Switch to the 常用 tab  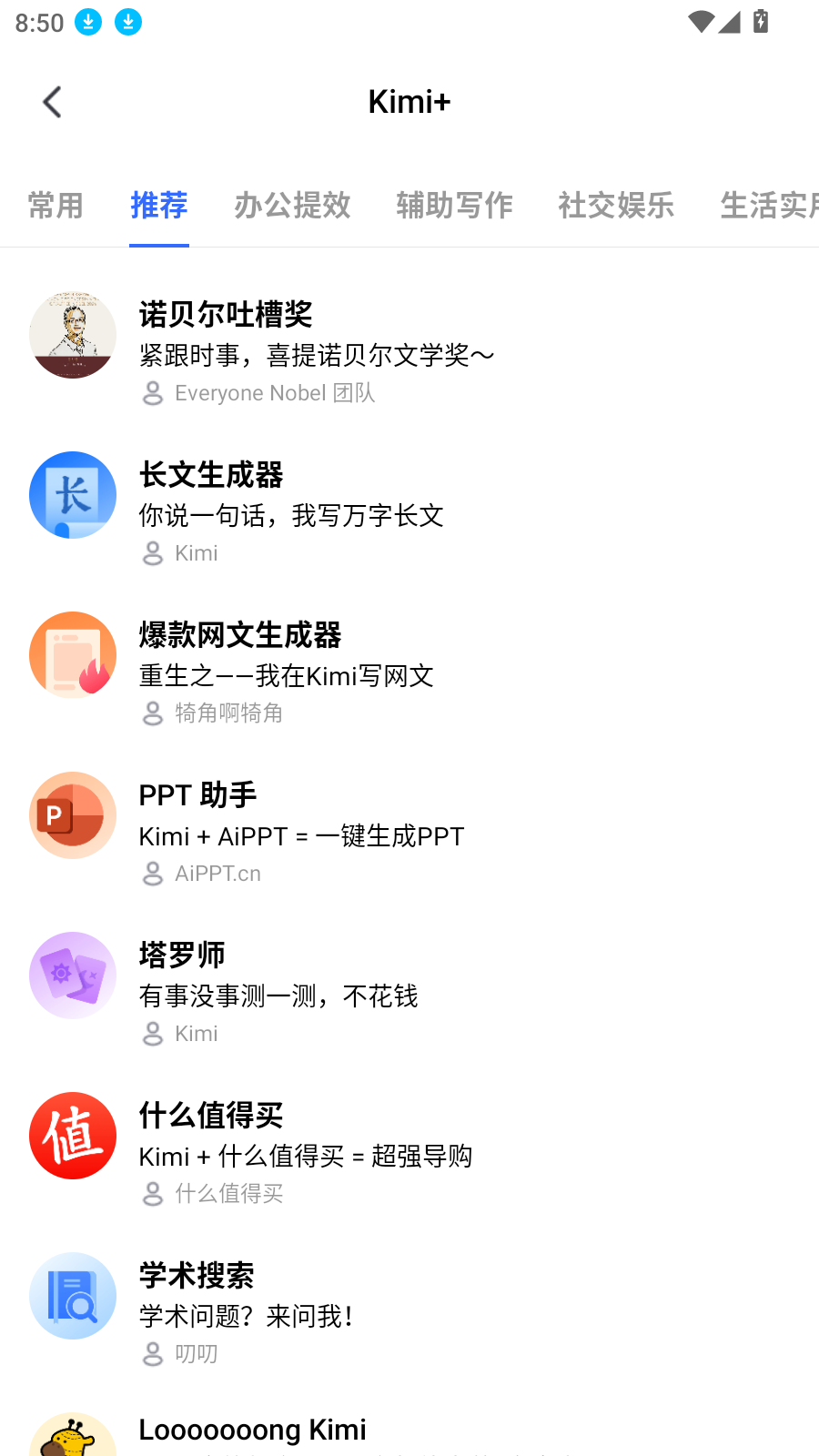(56, 207)
